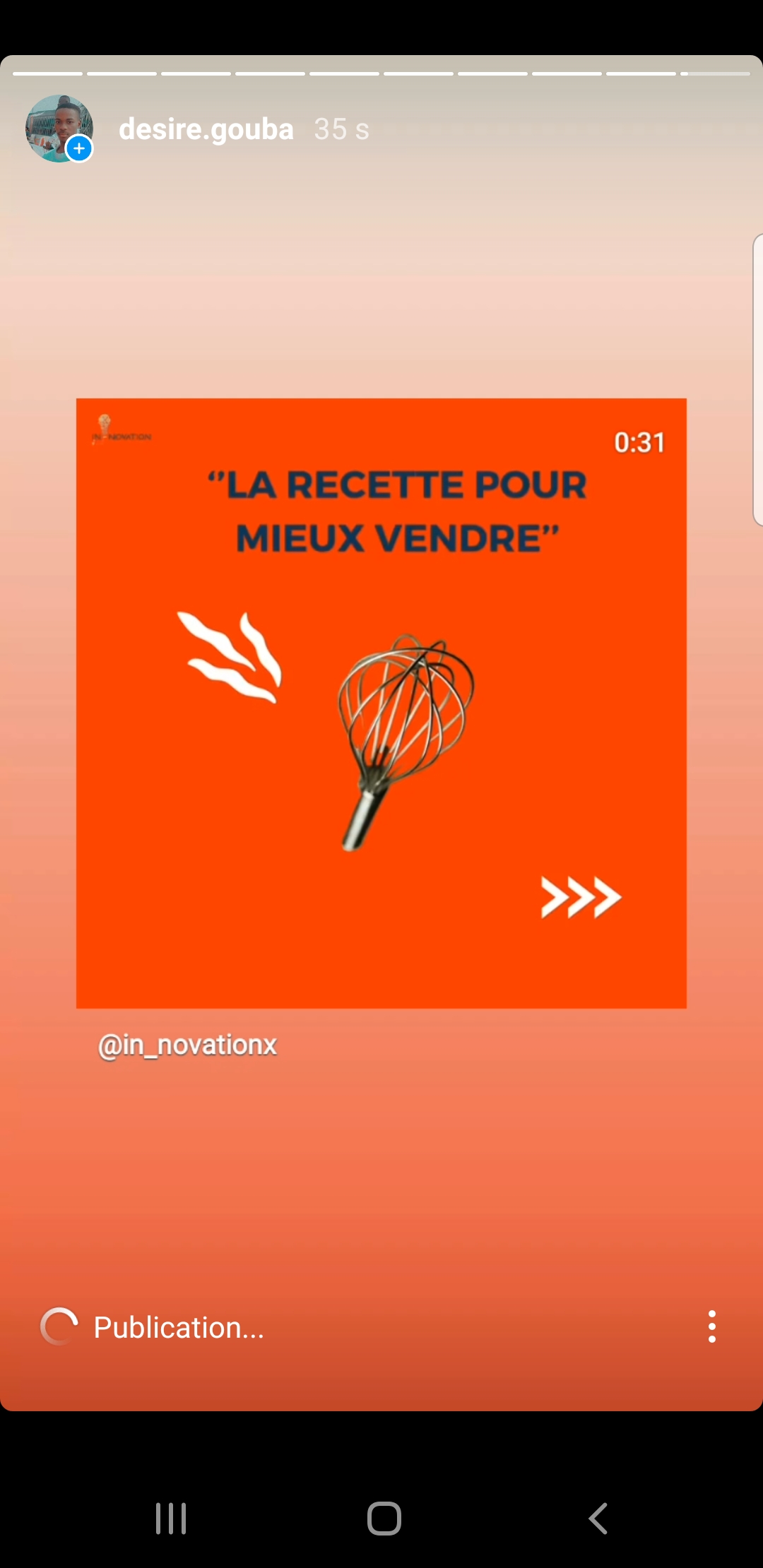Screen dimensions: 763x1568
Task: Open the @in_novationx mention
Action: pyautogui.click(x=187, y=1045)
